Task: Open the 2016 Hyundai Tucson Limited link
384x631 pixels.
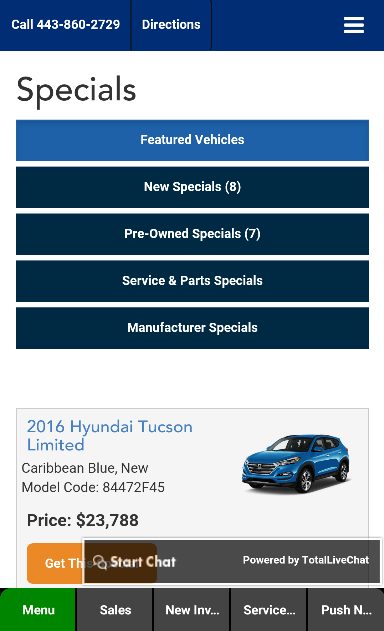Action: (x=109, y=436)
